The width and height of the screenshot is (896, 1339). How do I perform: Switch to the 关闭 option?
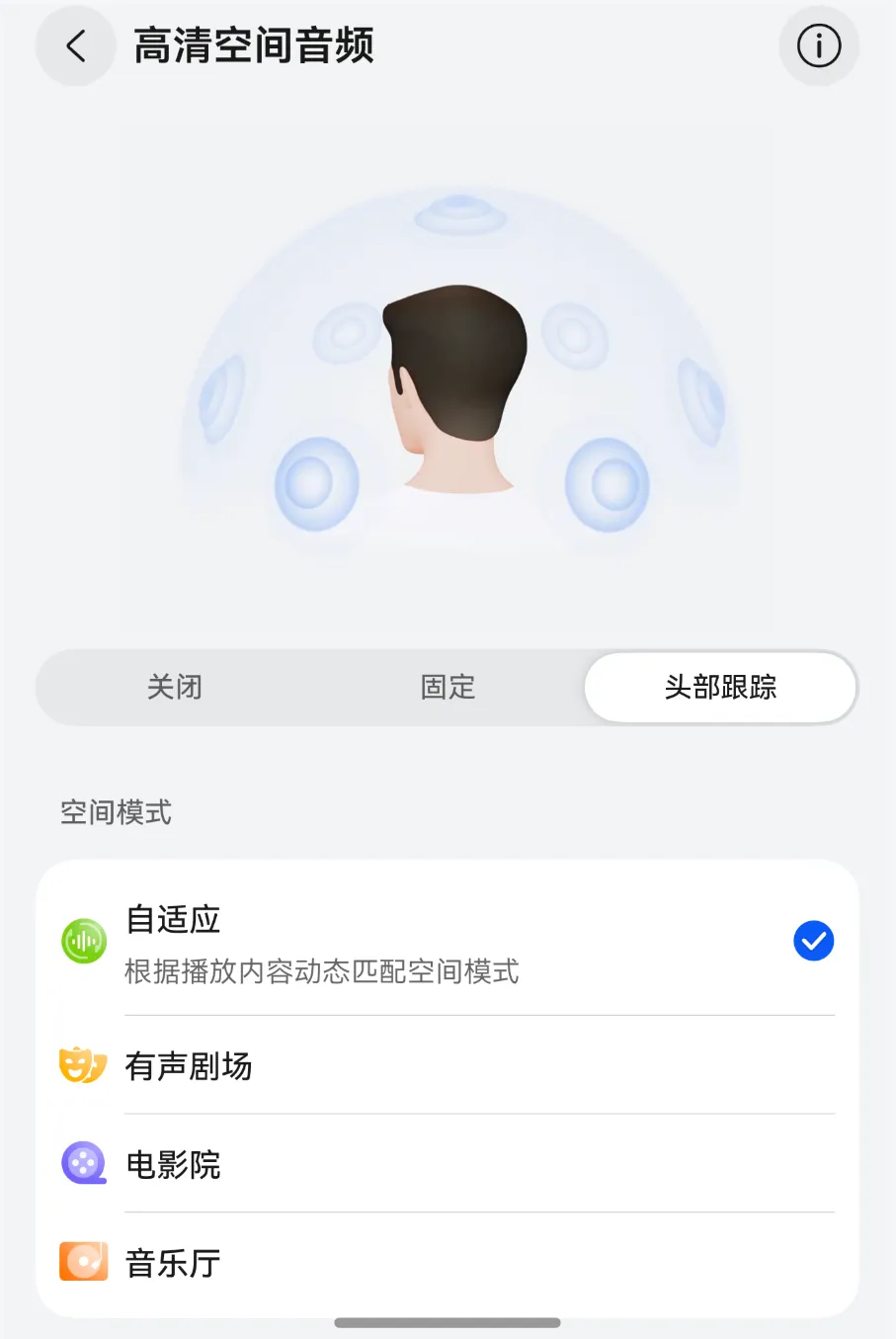point(175,687)
